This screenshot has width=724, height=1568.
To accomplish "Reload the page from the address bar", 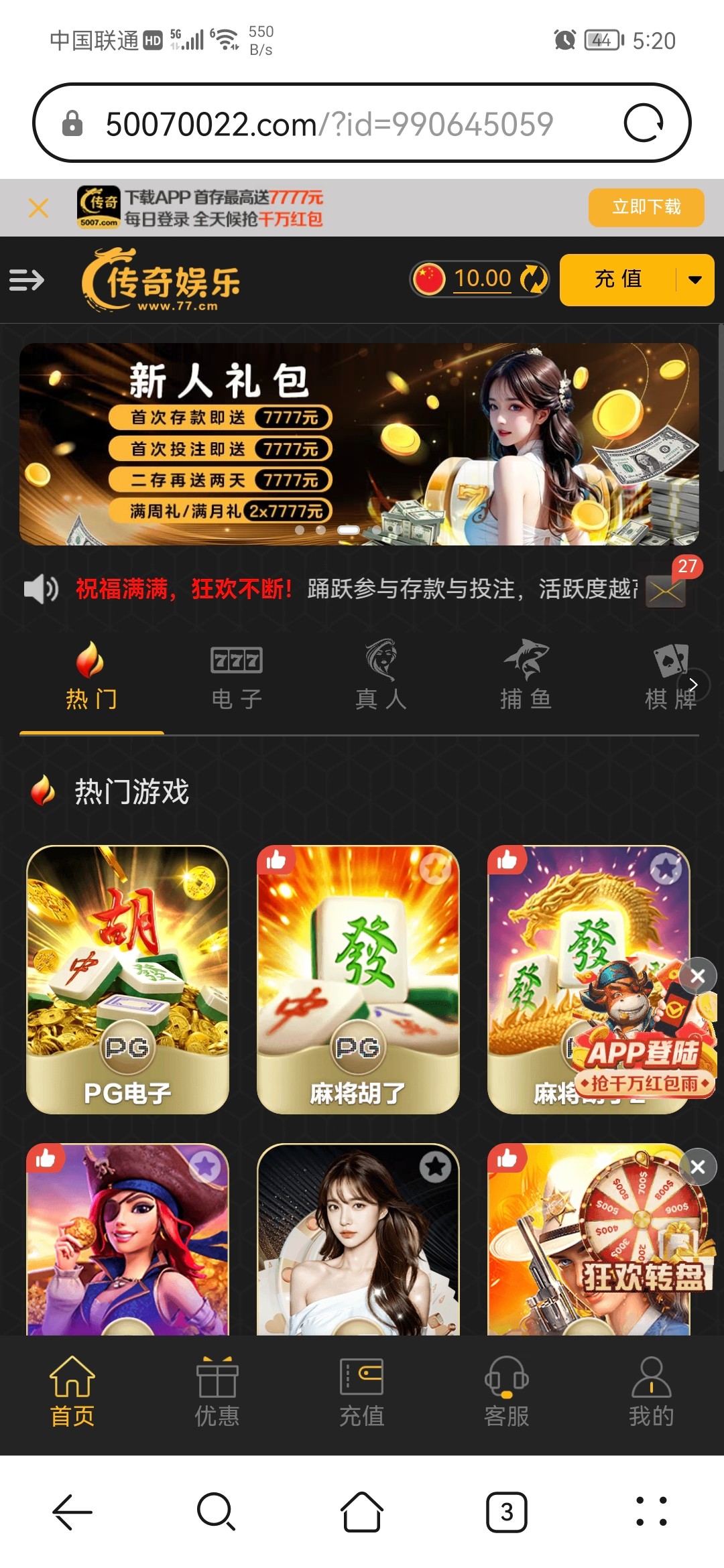I will pyautogui.click(x=643, y=123).
